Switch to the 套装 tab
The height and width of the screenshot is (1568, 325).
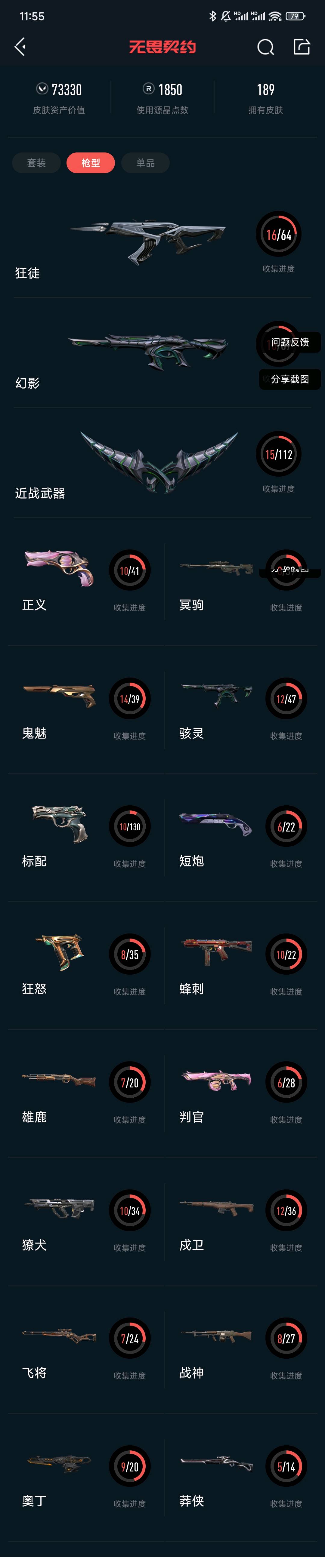click(x=36, y=162)
